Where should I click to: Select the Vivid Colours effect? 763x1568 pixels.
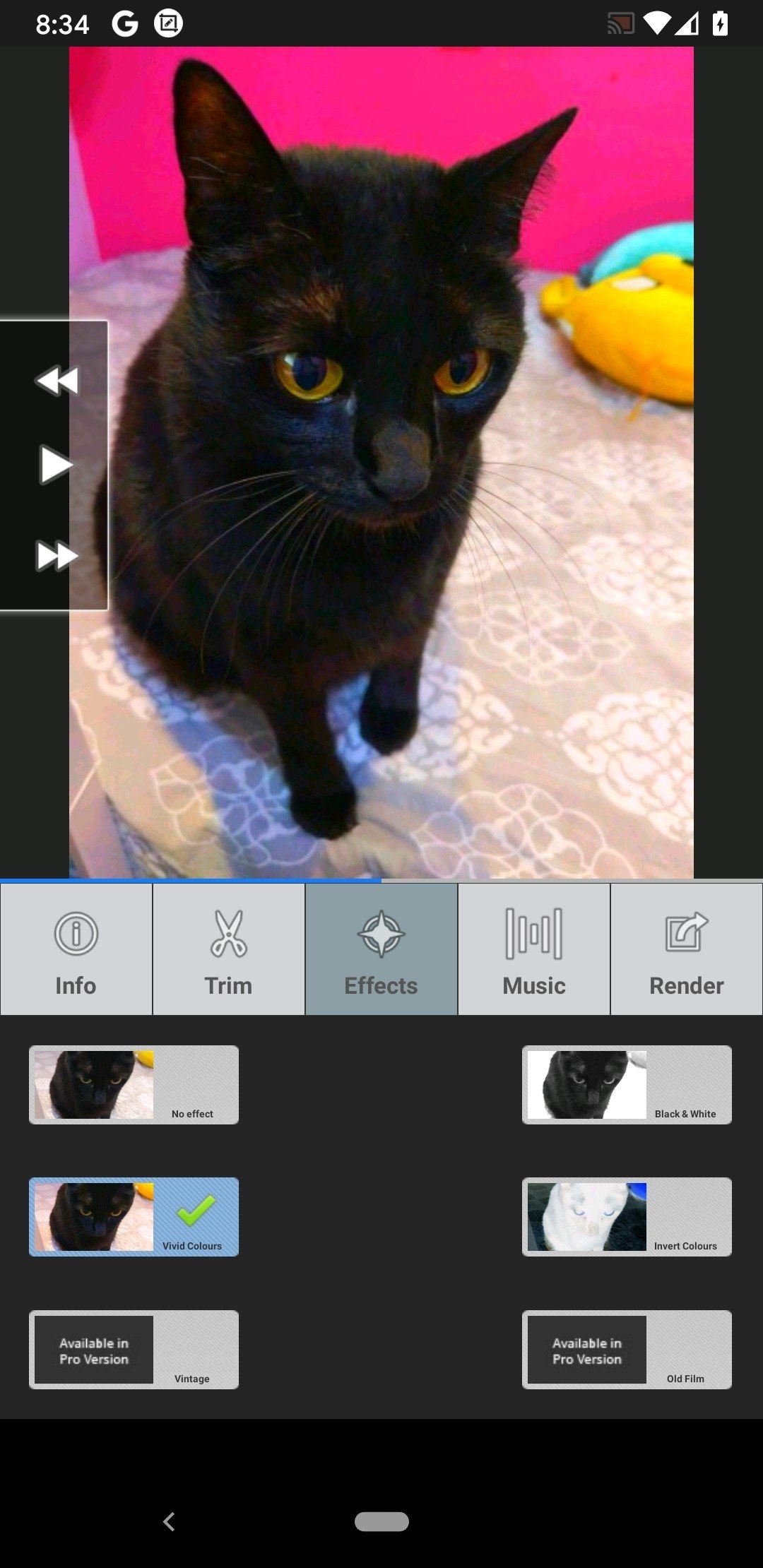(x=134, y=1217)
